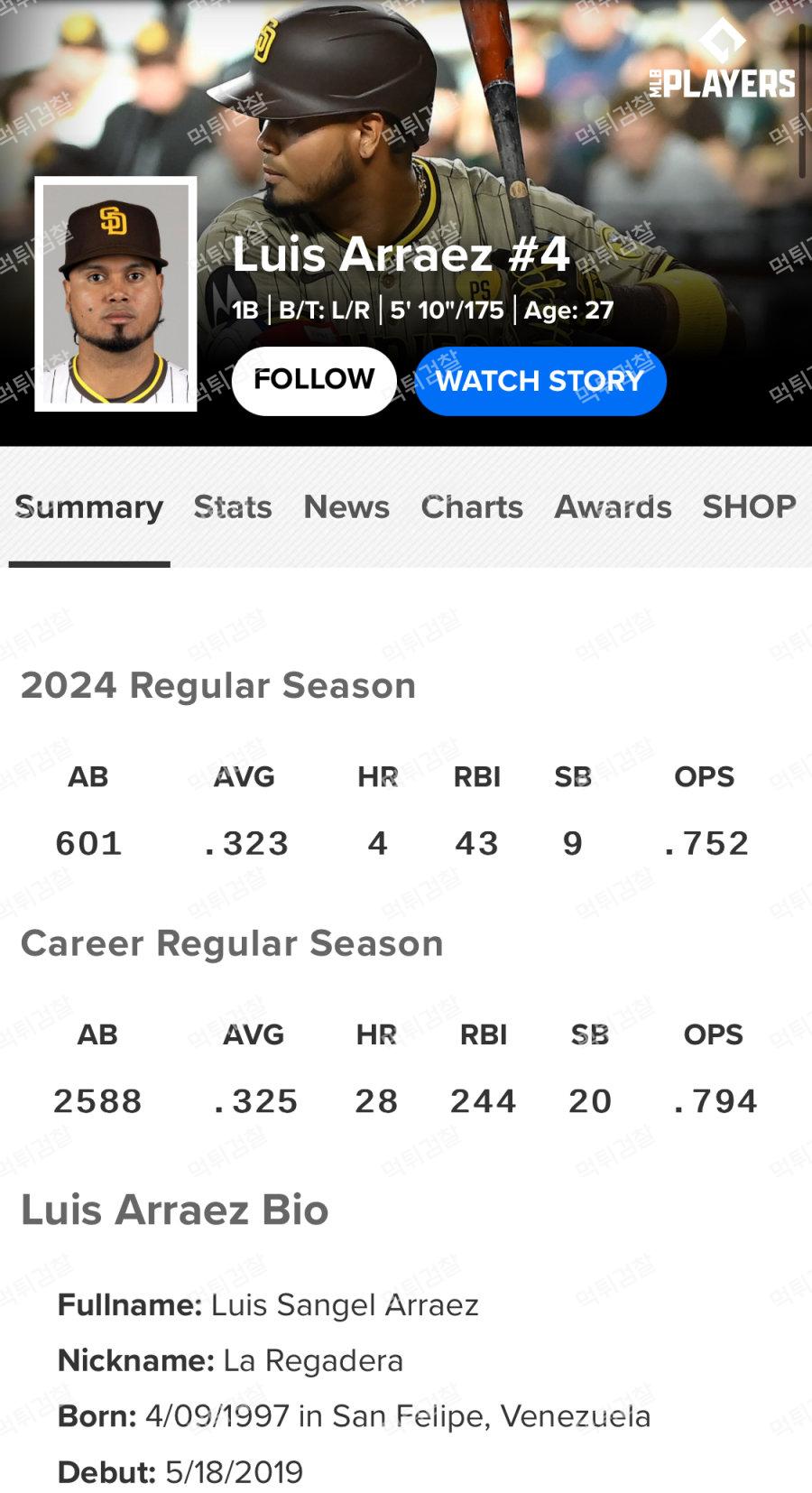Switch to the Stats tab
The image size is (812, 1493).
(233, 507)
